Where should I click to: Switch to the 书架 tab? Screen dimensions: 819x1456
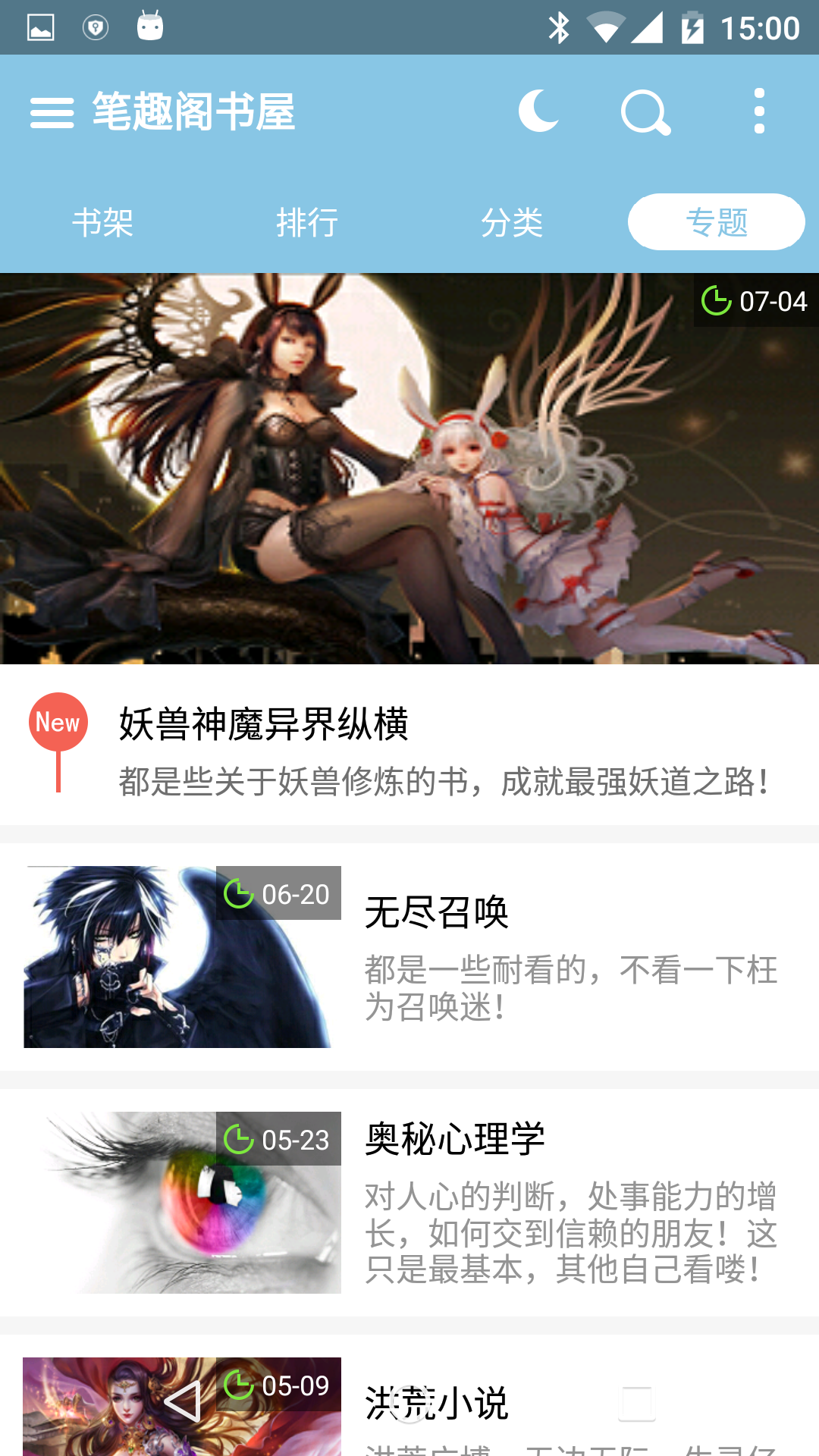click(x=102, y=222)
